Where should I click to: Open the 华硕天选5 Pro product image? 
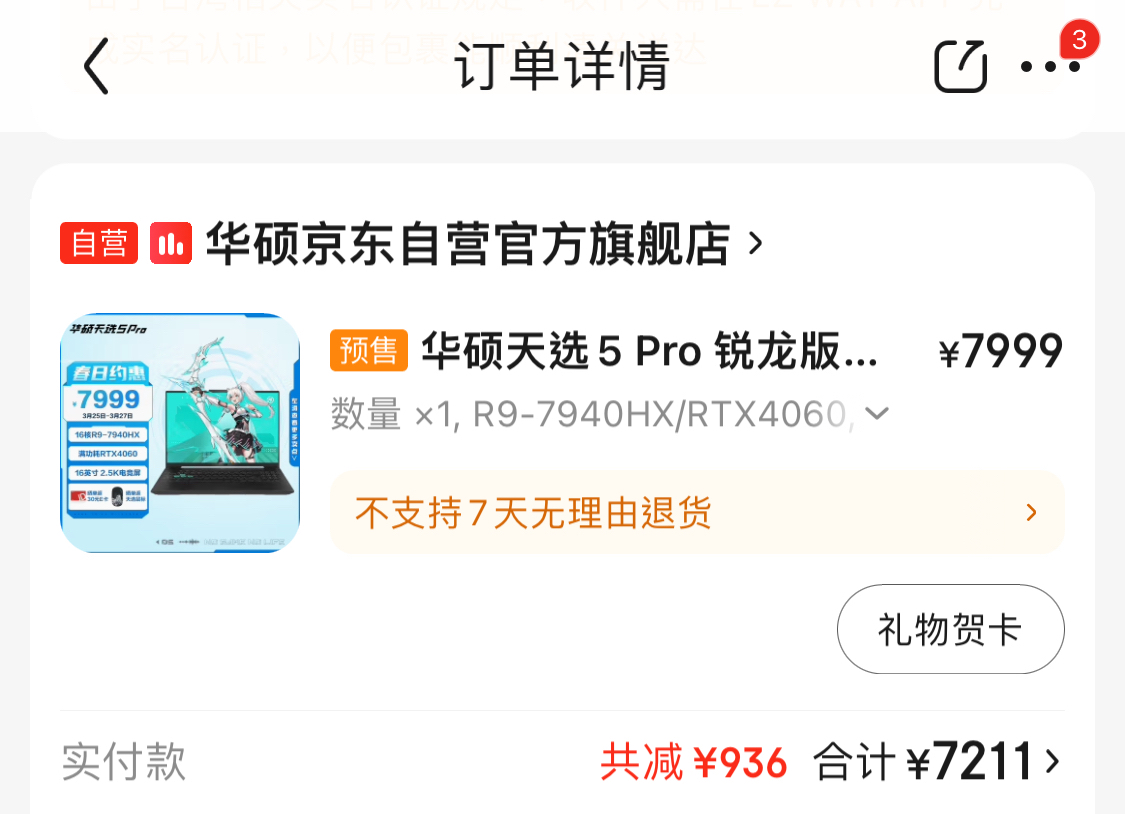point(180,433)
